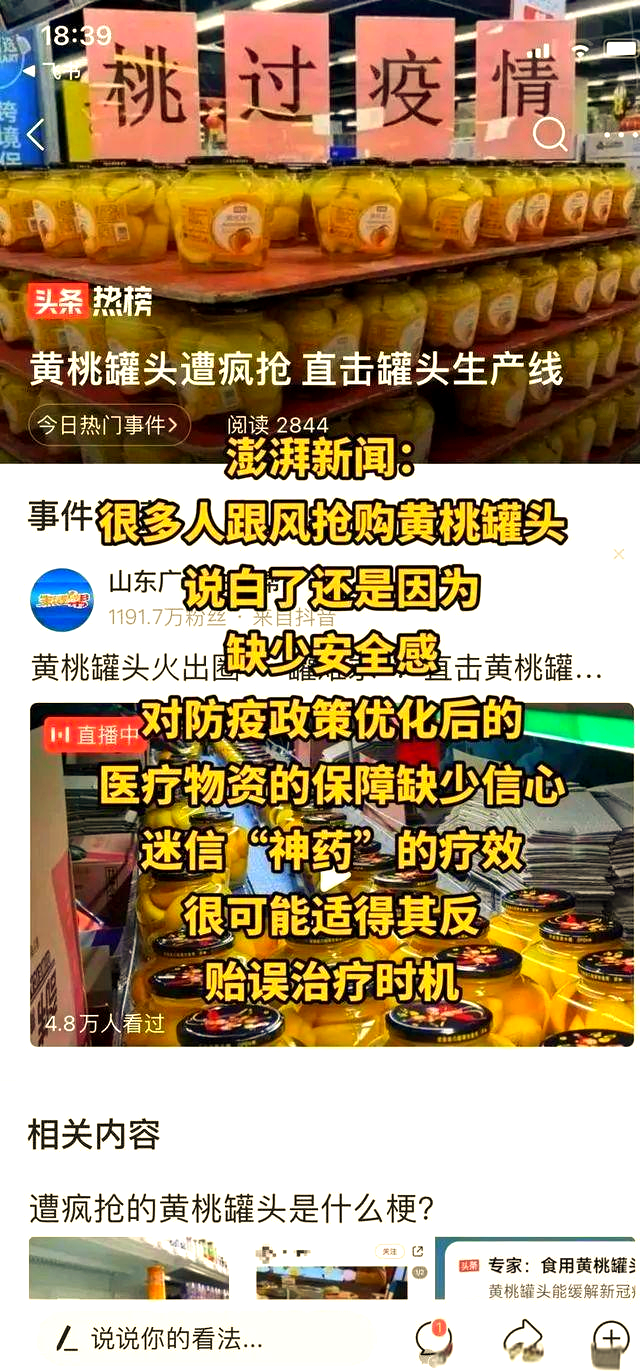Open search with the magnifier icon

pos(549,134)
